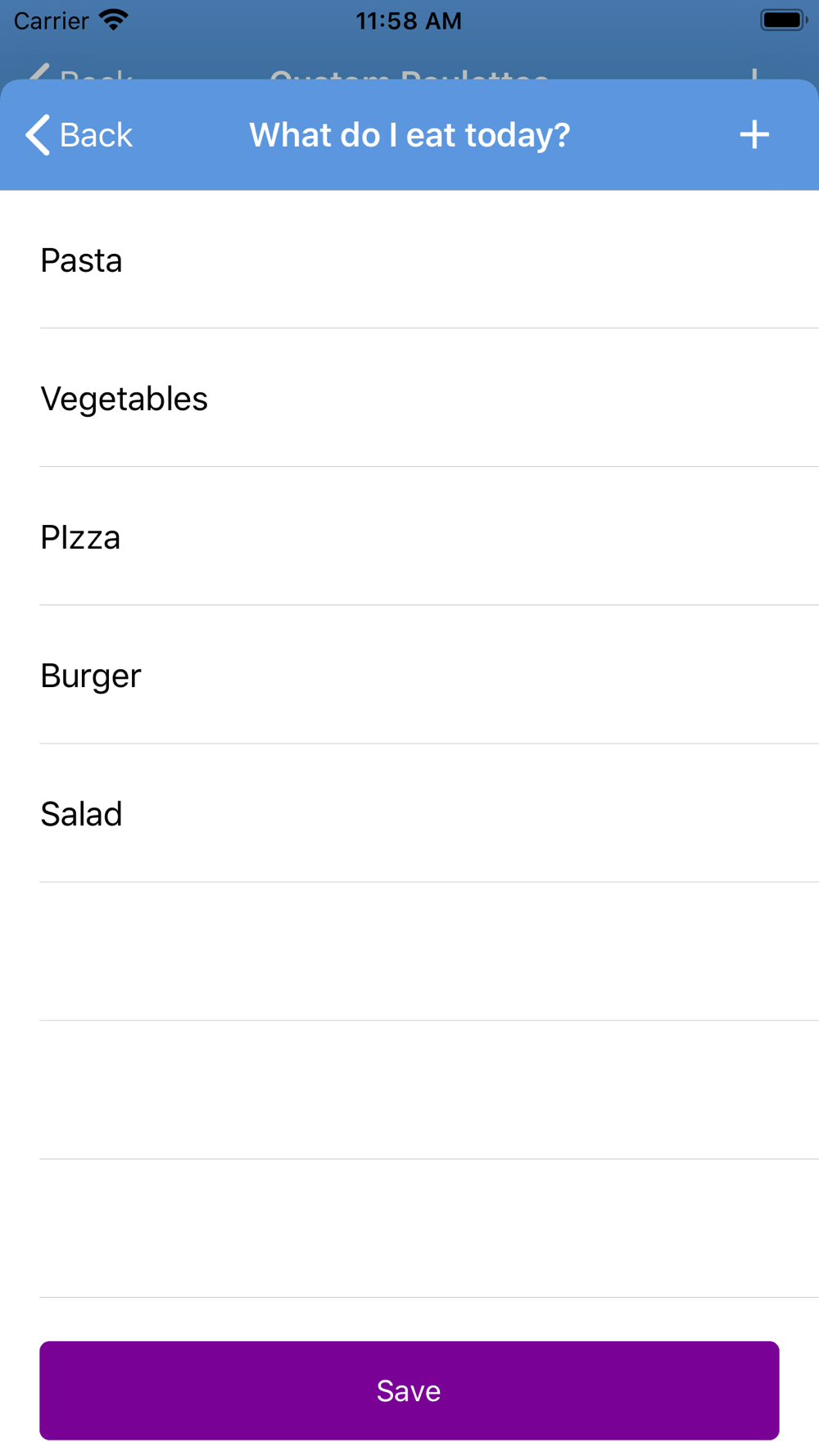Save the roulette options
Image resolution: width=819 pixels, height=1456 pixels.
point(409,1390)
